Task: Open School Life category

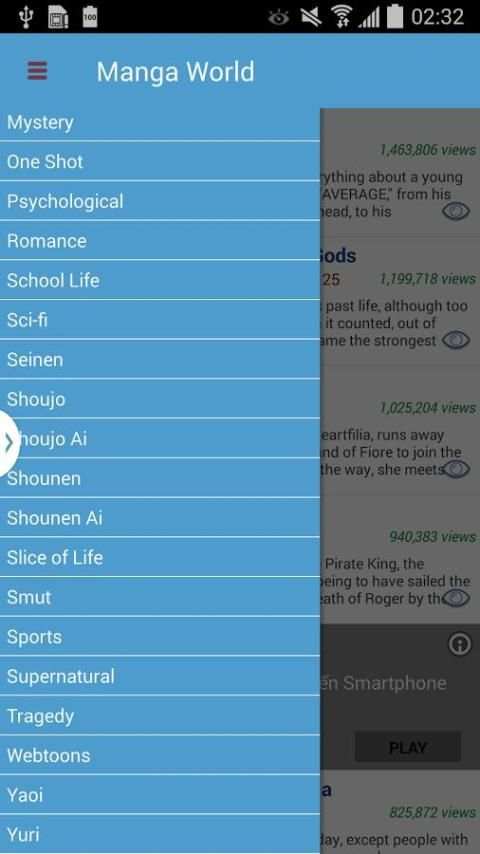Action: 160,280
